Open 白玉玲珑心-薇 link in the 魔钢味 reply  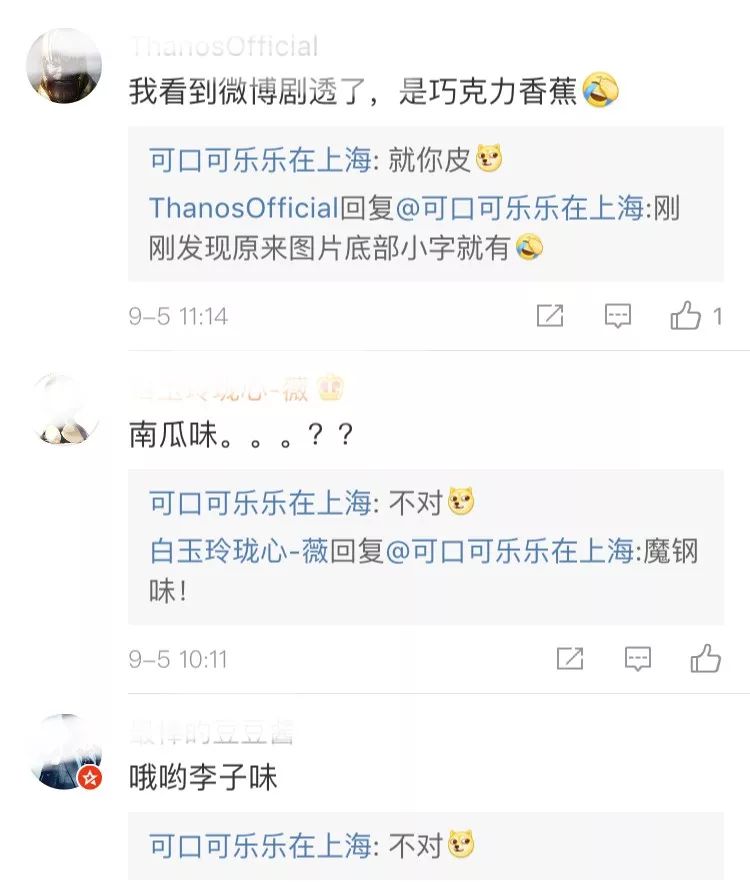(x=238, y=550)
